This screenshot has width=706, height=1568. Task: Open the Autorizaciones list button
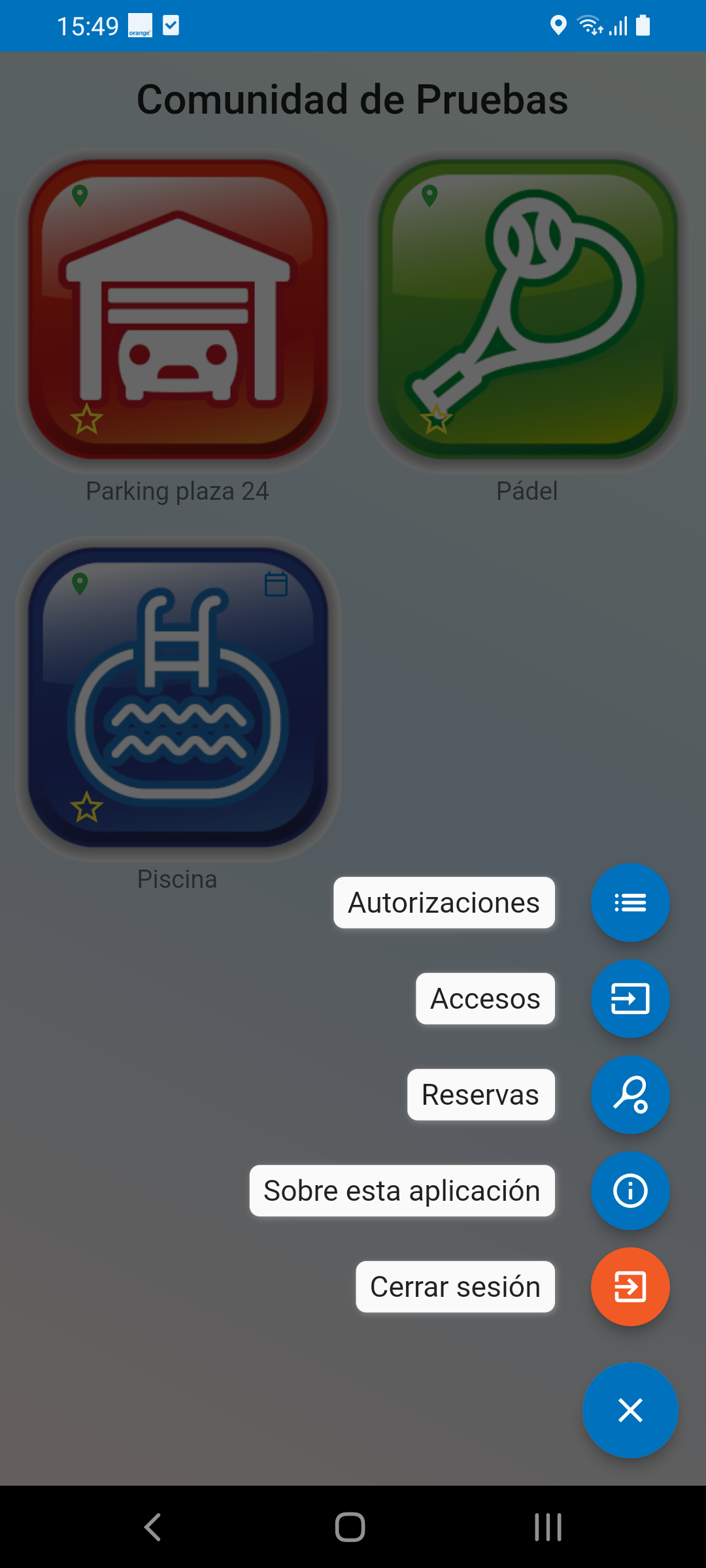pos(630,902)
